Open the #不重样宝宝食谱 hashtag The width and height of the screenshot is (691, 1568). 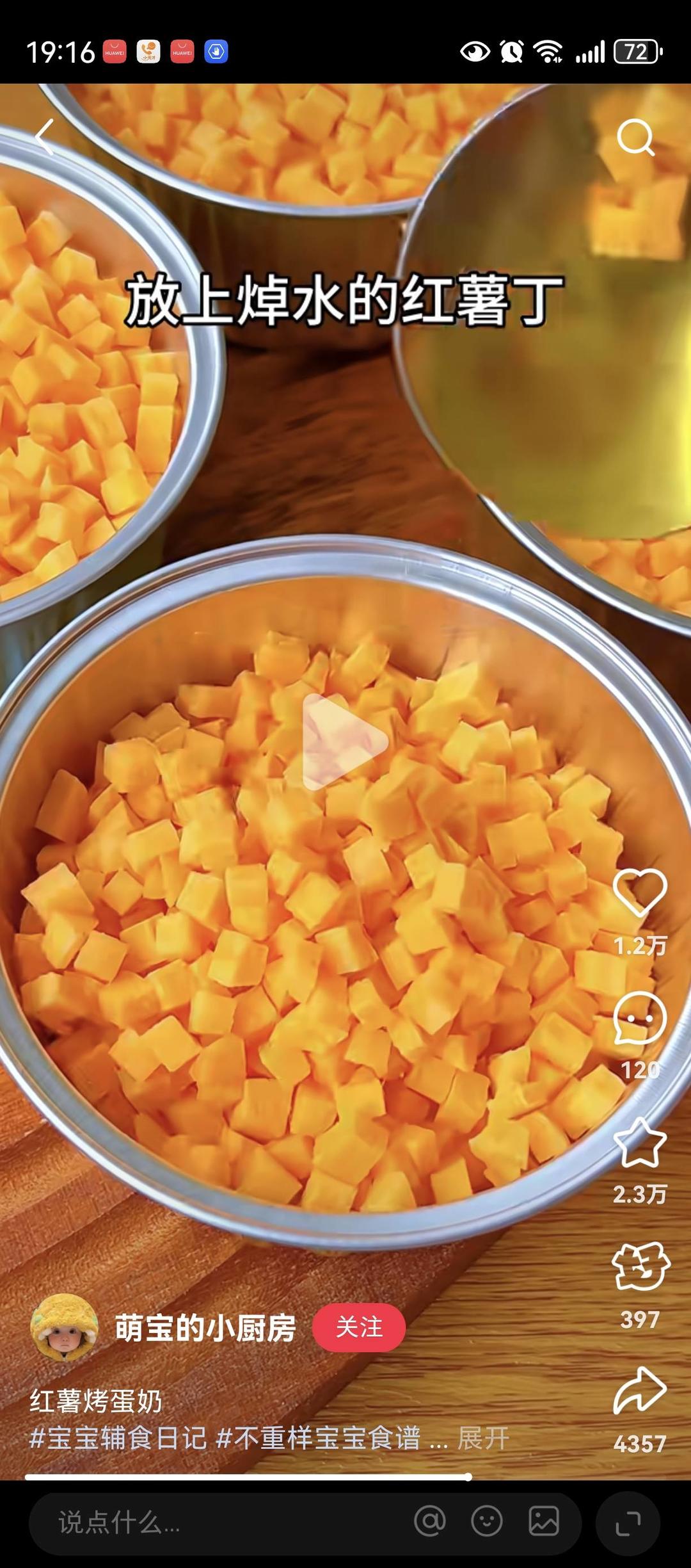318,1439
